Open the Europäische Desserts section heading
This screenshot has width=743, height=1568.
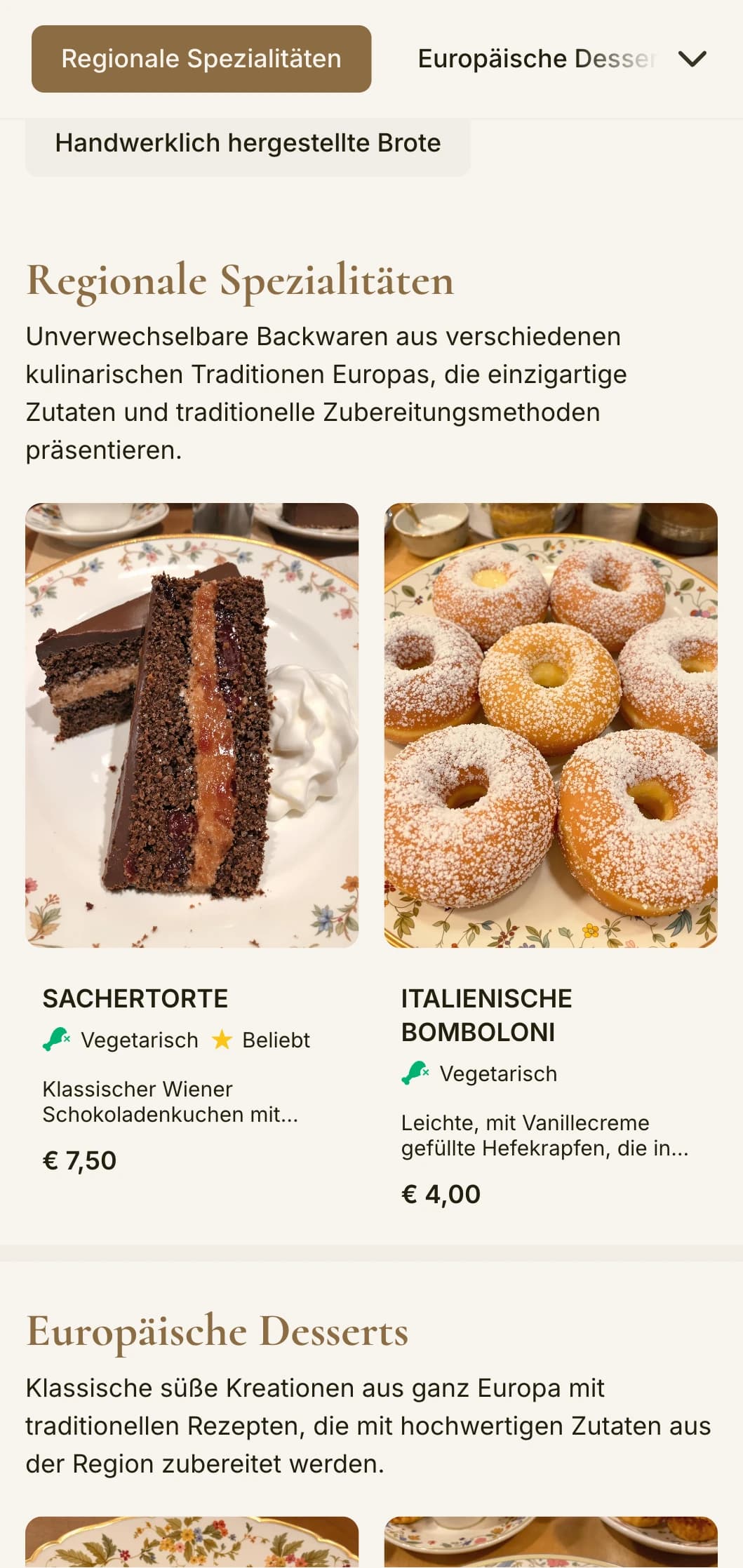[x=216, y=1331]
